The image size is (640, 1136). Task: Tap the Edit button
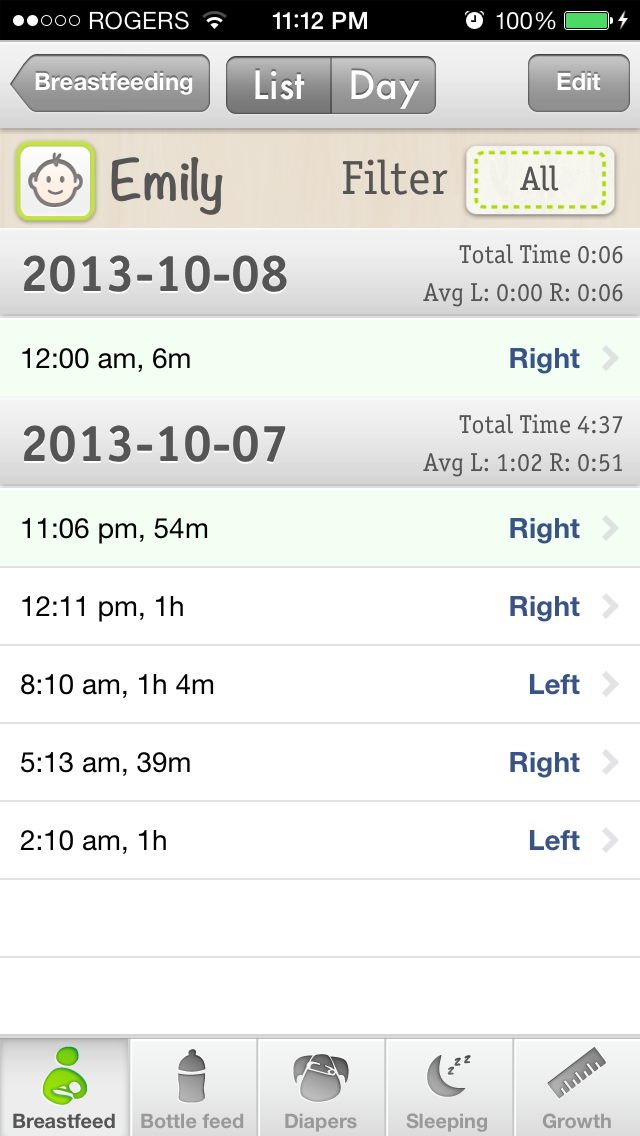click(x=578, y=83)
